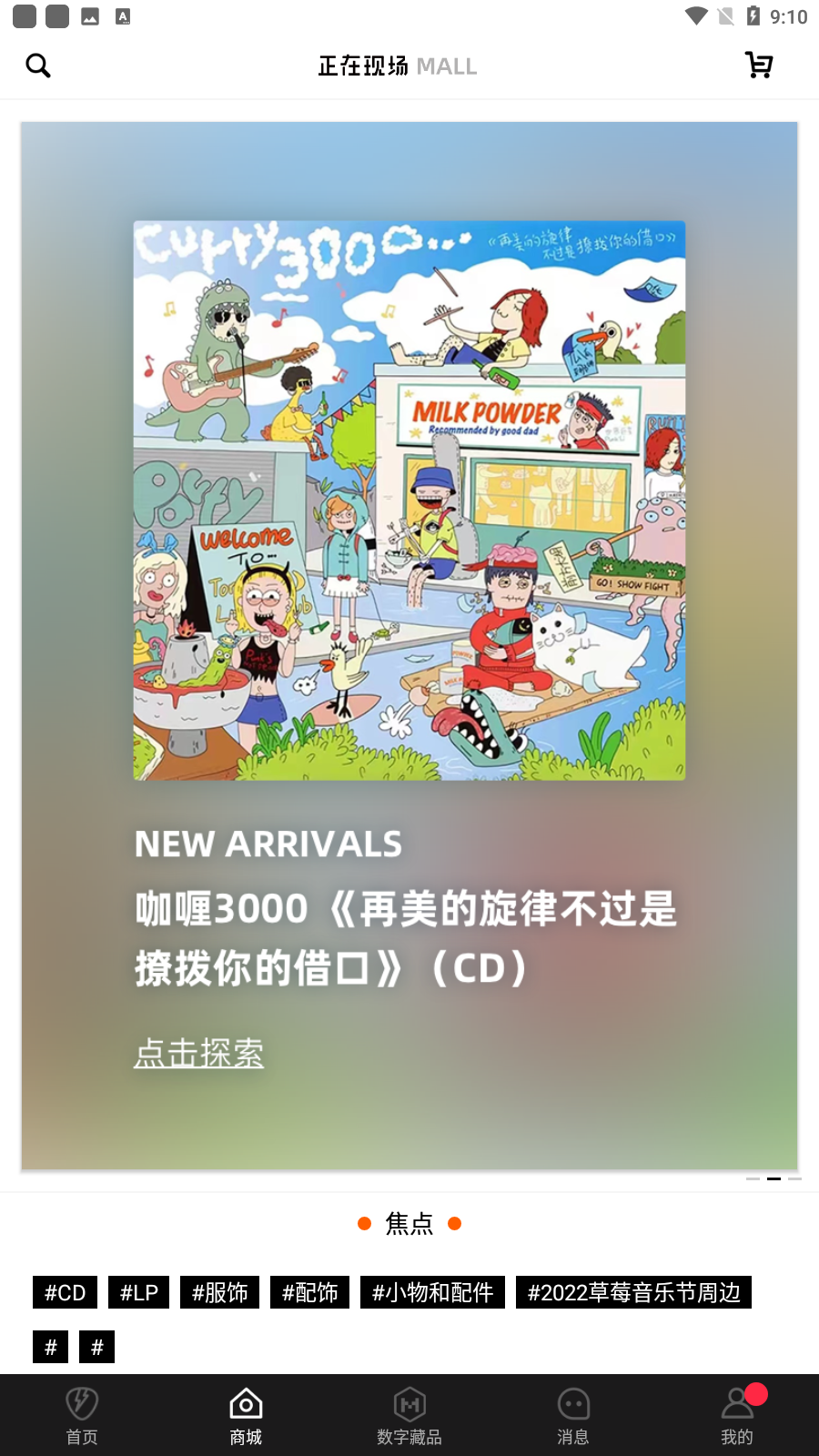Open the search icon
This screenshot has width=819, height=1456.
point(38,66)
